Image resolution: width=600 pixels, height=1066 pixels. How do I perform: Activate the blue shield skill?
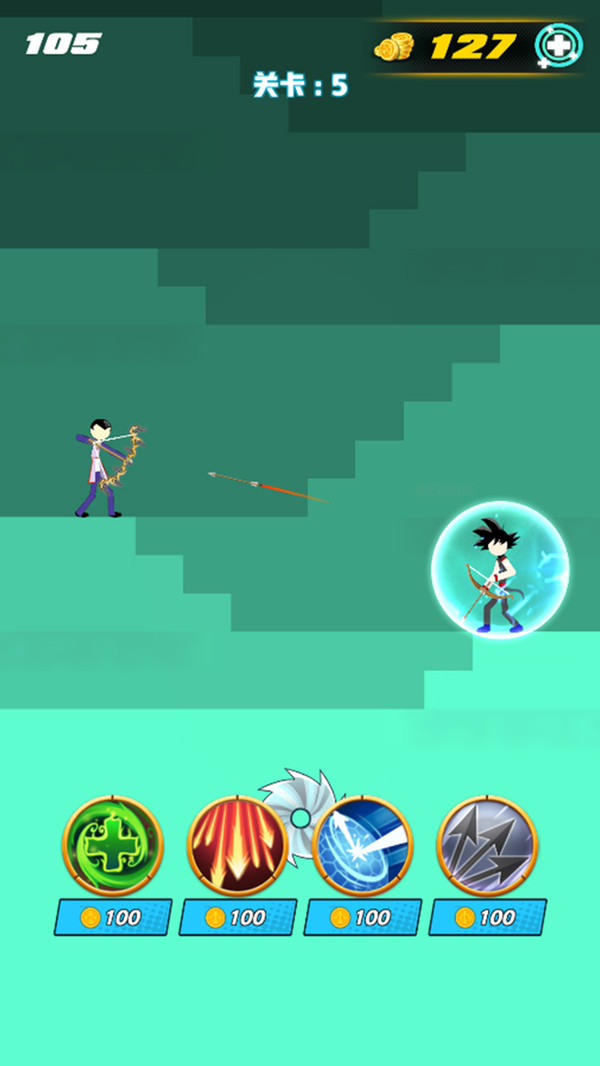(362, 845)
